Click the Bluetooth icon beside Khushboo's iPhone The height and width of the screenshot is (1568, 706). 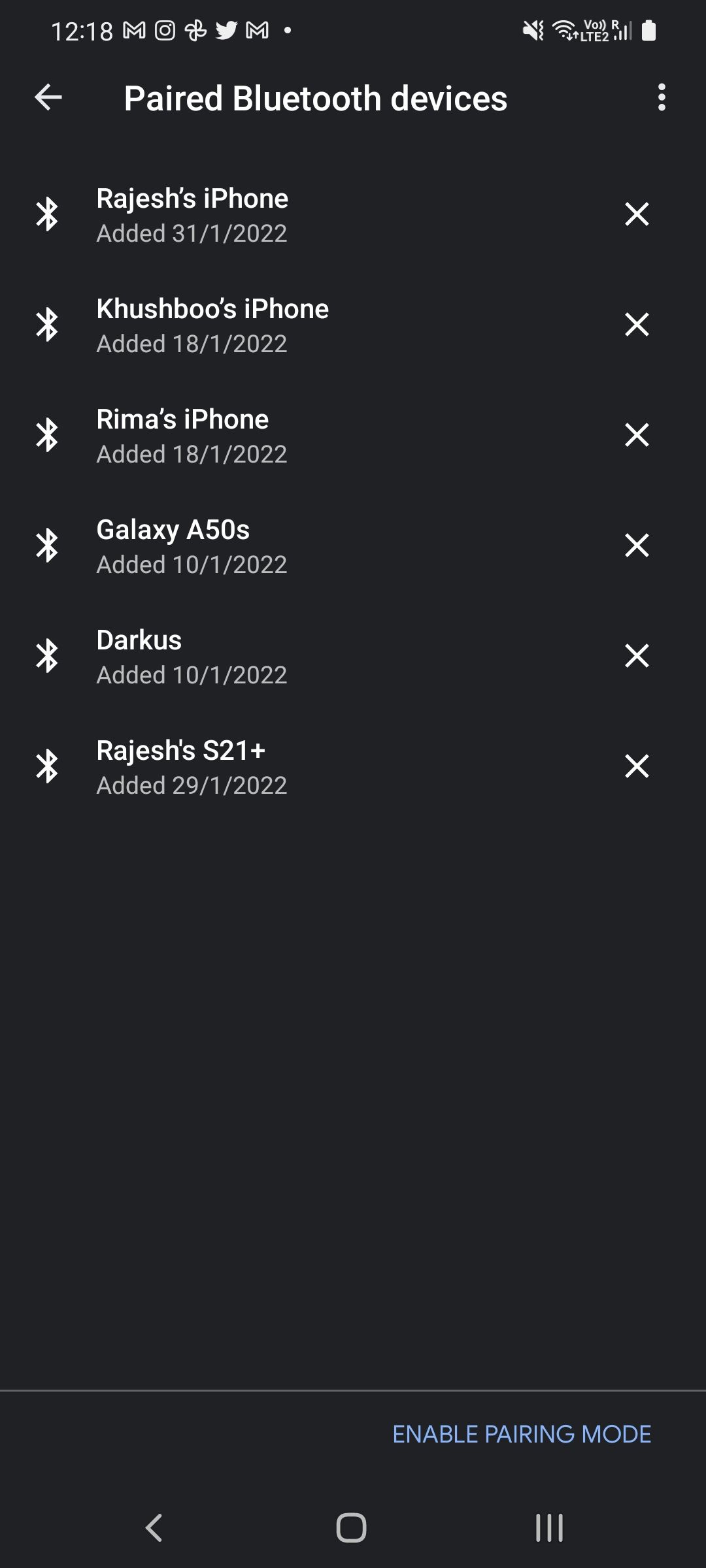click(48, 325)
